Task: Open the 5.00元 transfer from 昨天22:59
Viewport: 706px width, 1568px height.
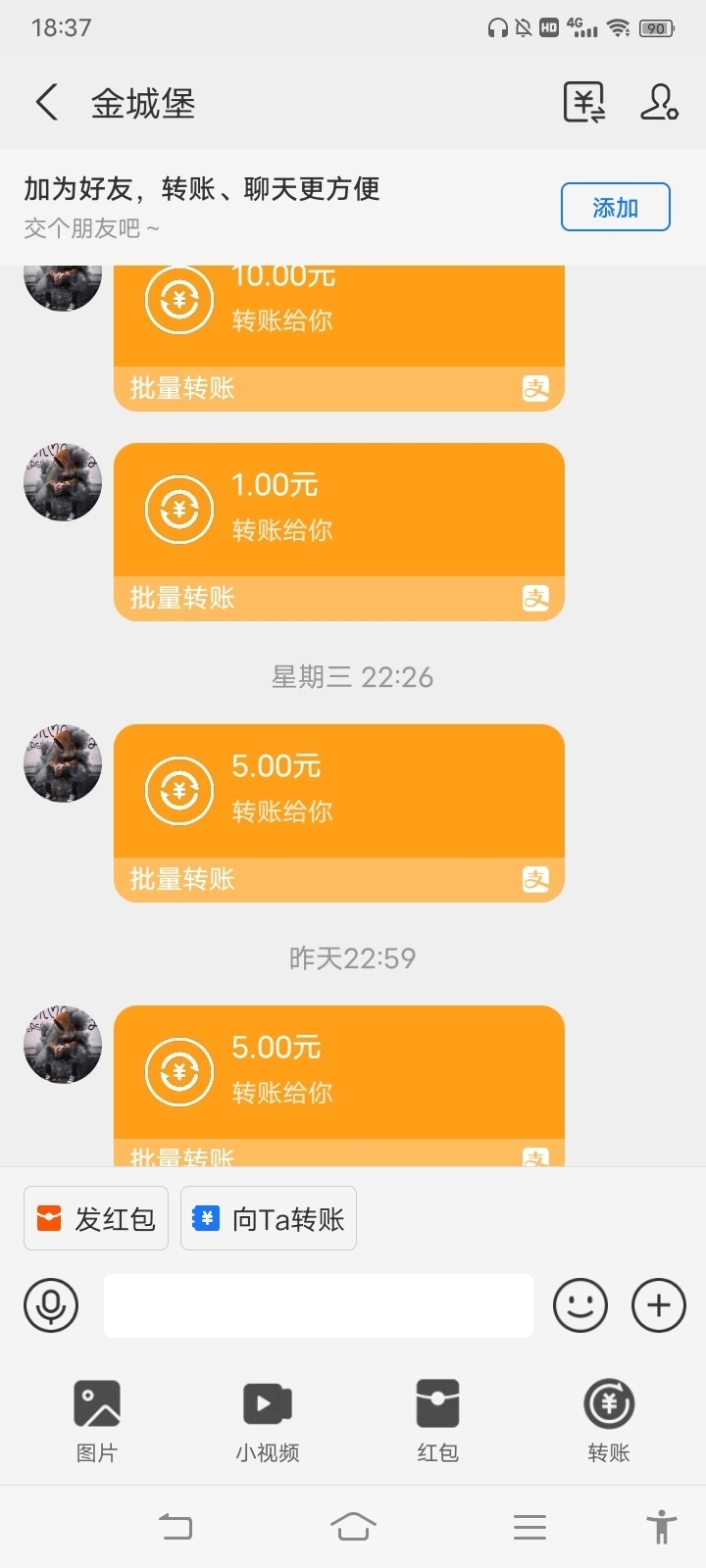Action: (x=339, y=1085)
